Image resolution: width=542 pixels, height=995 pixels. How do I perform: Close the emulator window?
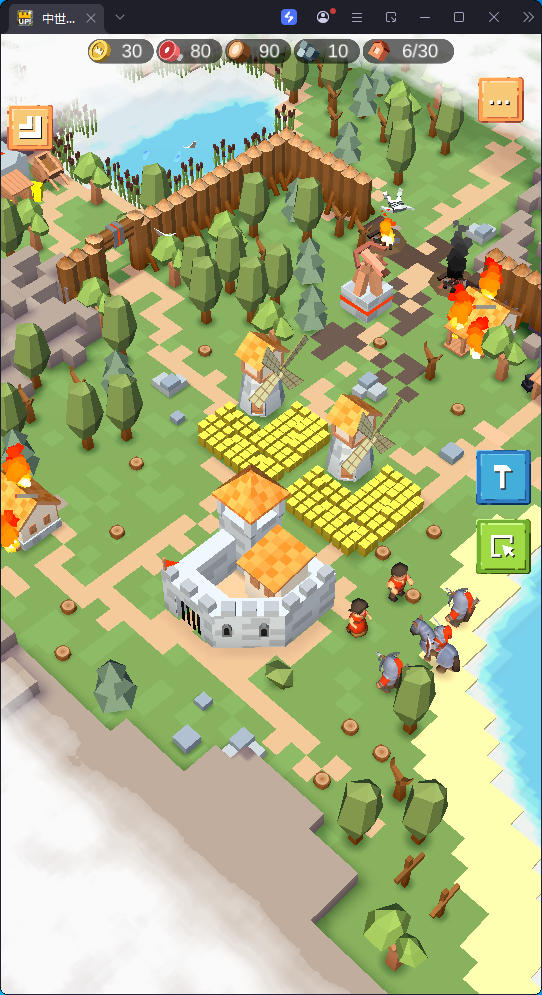(494, 18)
